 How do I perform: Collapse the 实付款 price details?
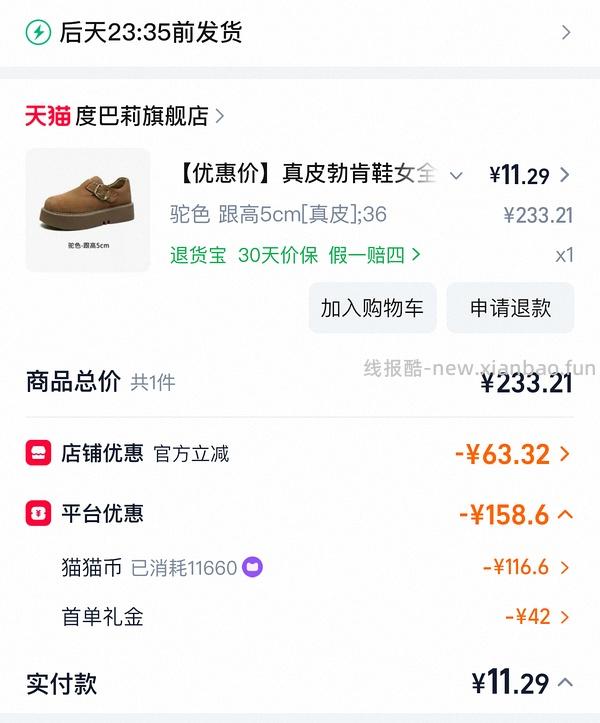[x=565, y=683]
